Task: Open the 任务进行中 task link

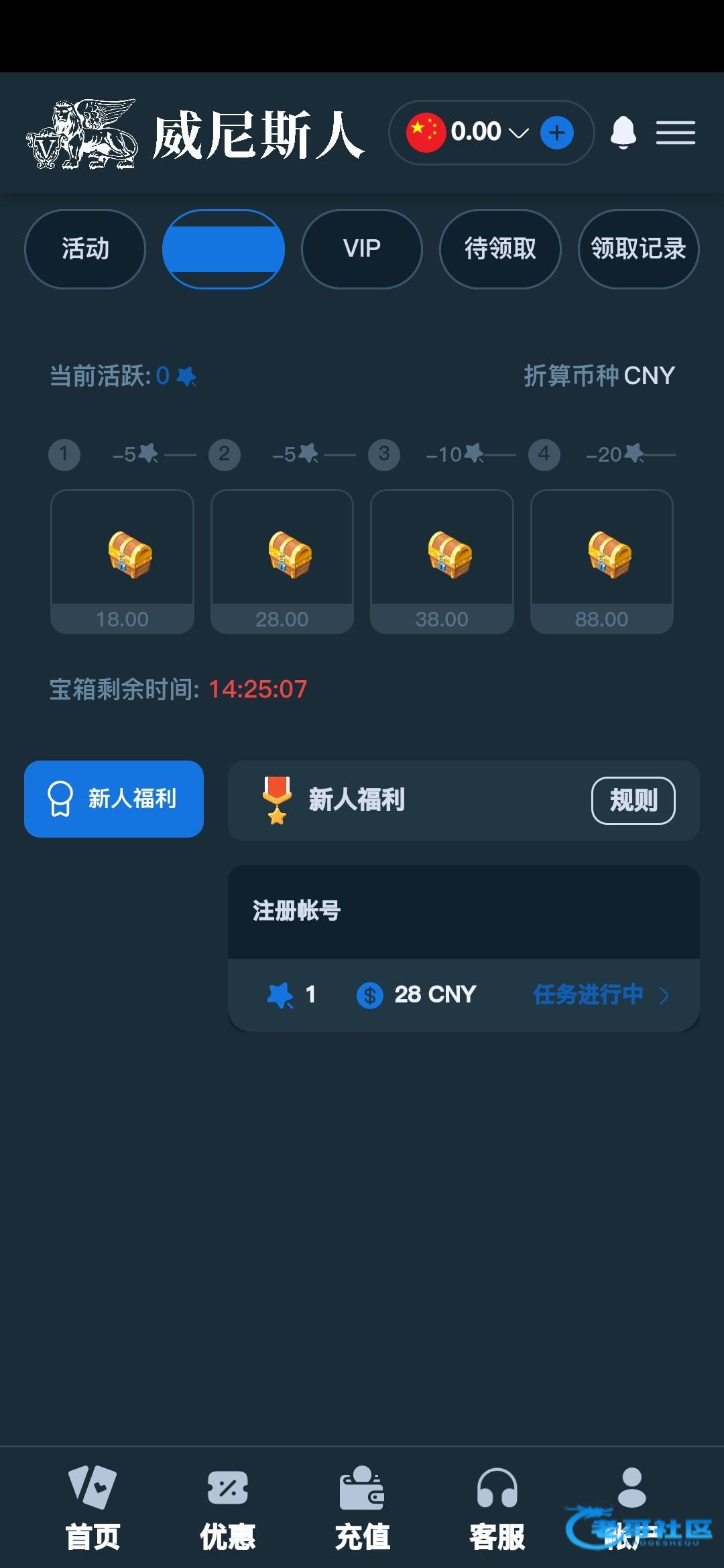Action: point(599,994)
